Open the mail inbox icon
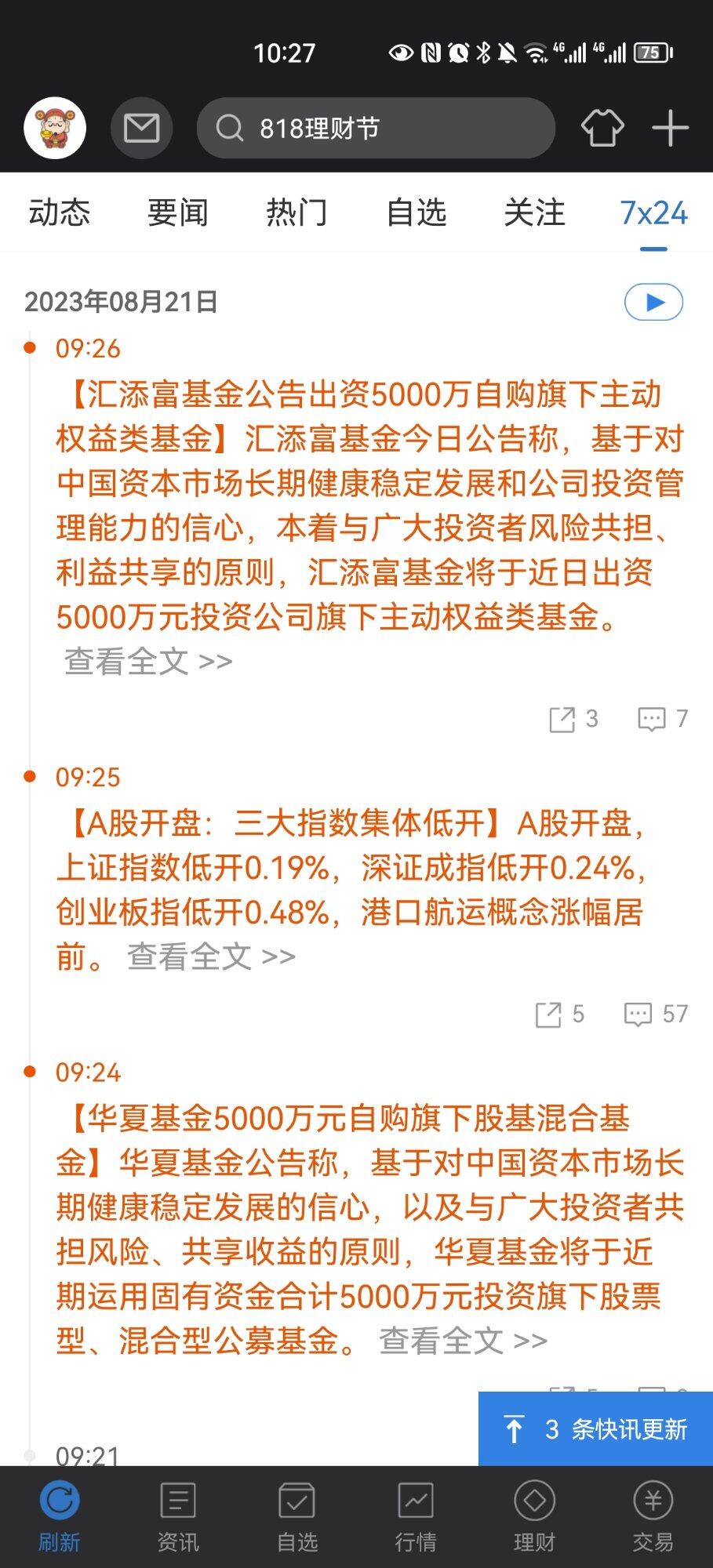This screenshot has width=713, height=1568. click(141, 128)
